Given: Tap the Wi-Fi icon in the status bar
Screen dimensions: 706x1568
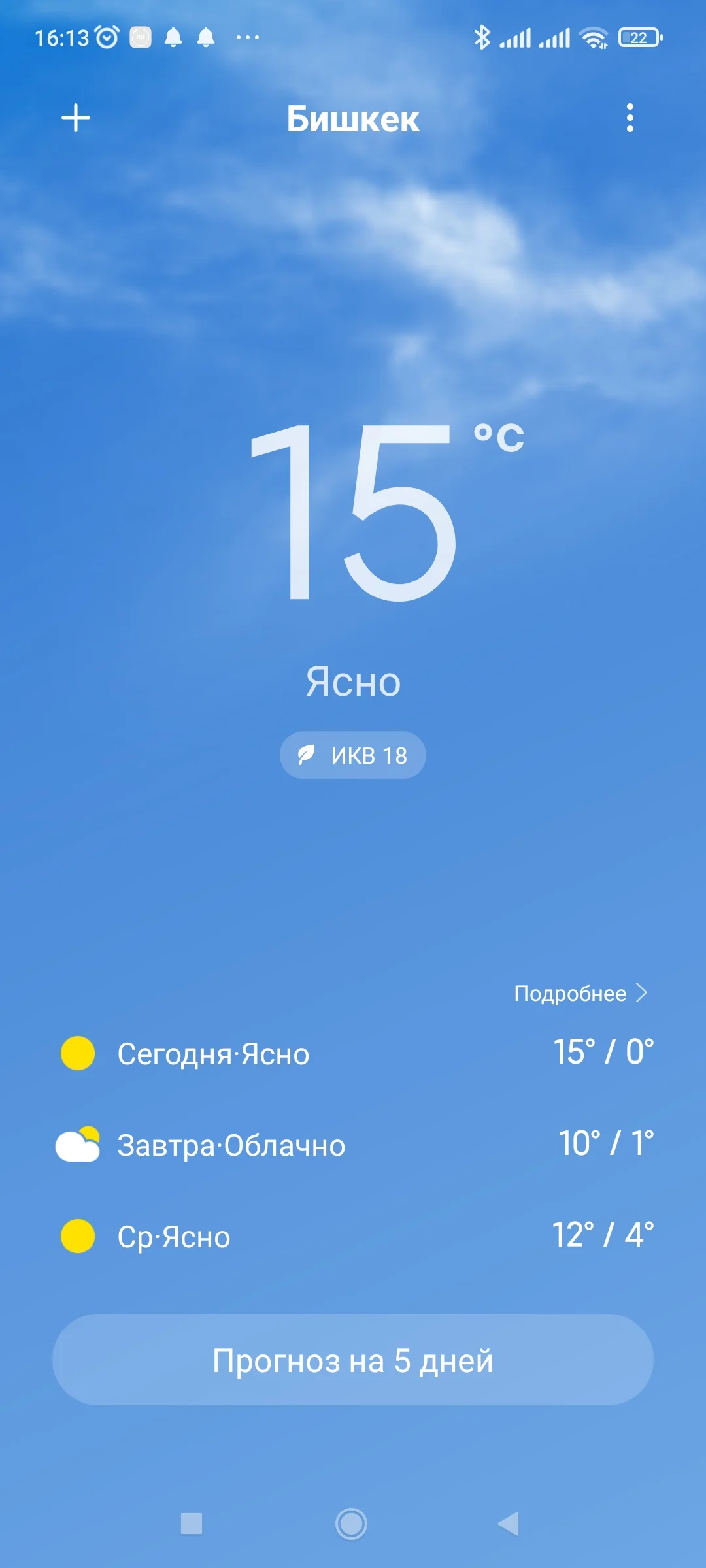Looking at the screenshot, I should [x=592, y=37].
